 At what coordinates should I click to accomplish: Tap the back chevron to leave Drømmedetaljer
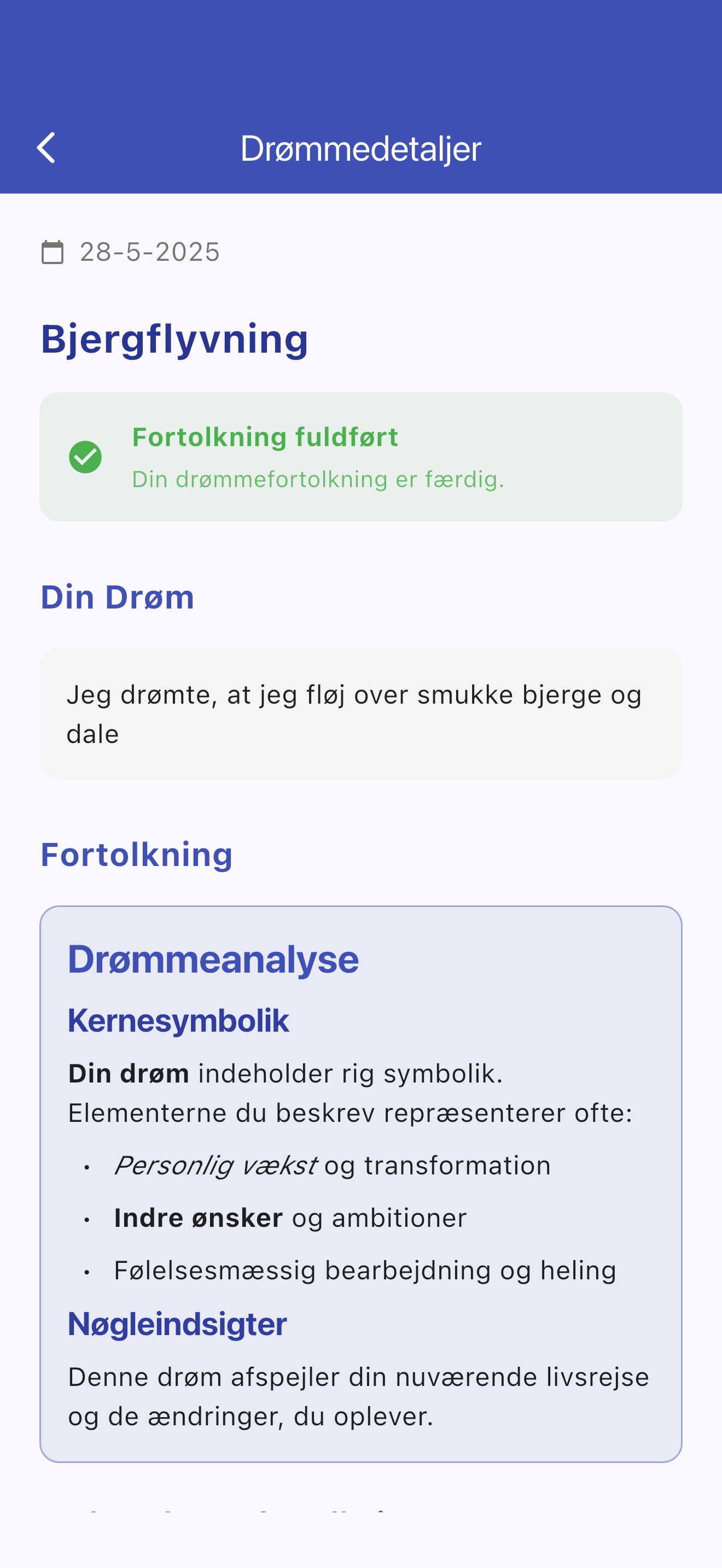coord(46,147)
